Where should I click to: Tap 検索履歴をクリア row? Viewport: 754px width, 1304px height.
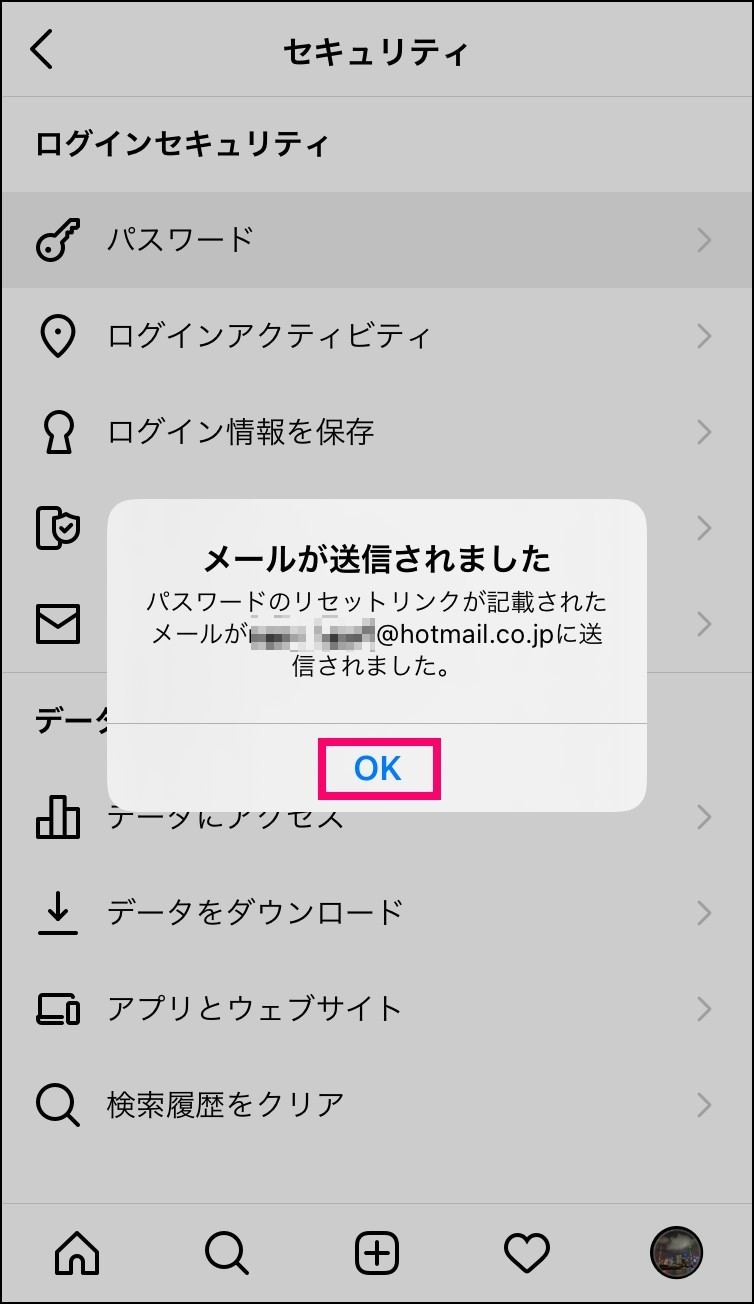point(377,1105)
